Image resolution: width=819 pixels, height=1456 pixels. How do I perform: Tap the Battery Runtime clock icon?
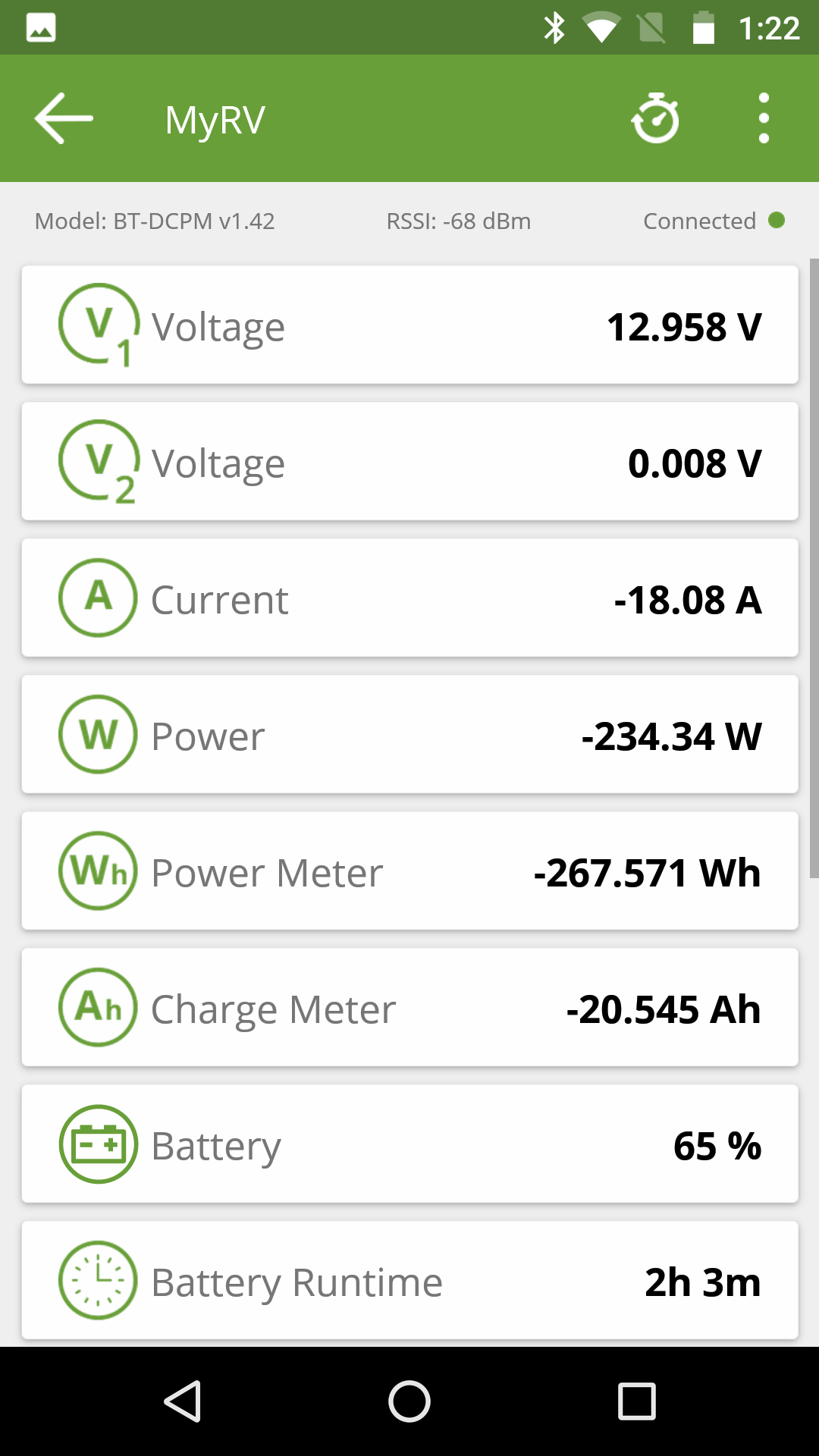97,1281
